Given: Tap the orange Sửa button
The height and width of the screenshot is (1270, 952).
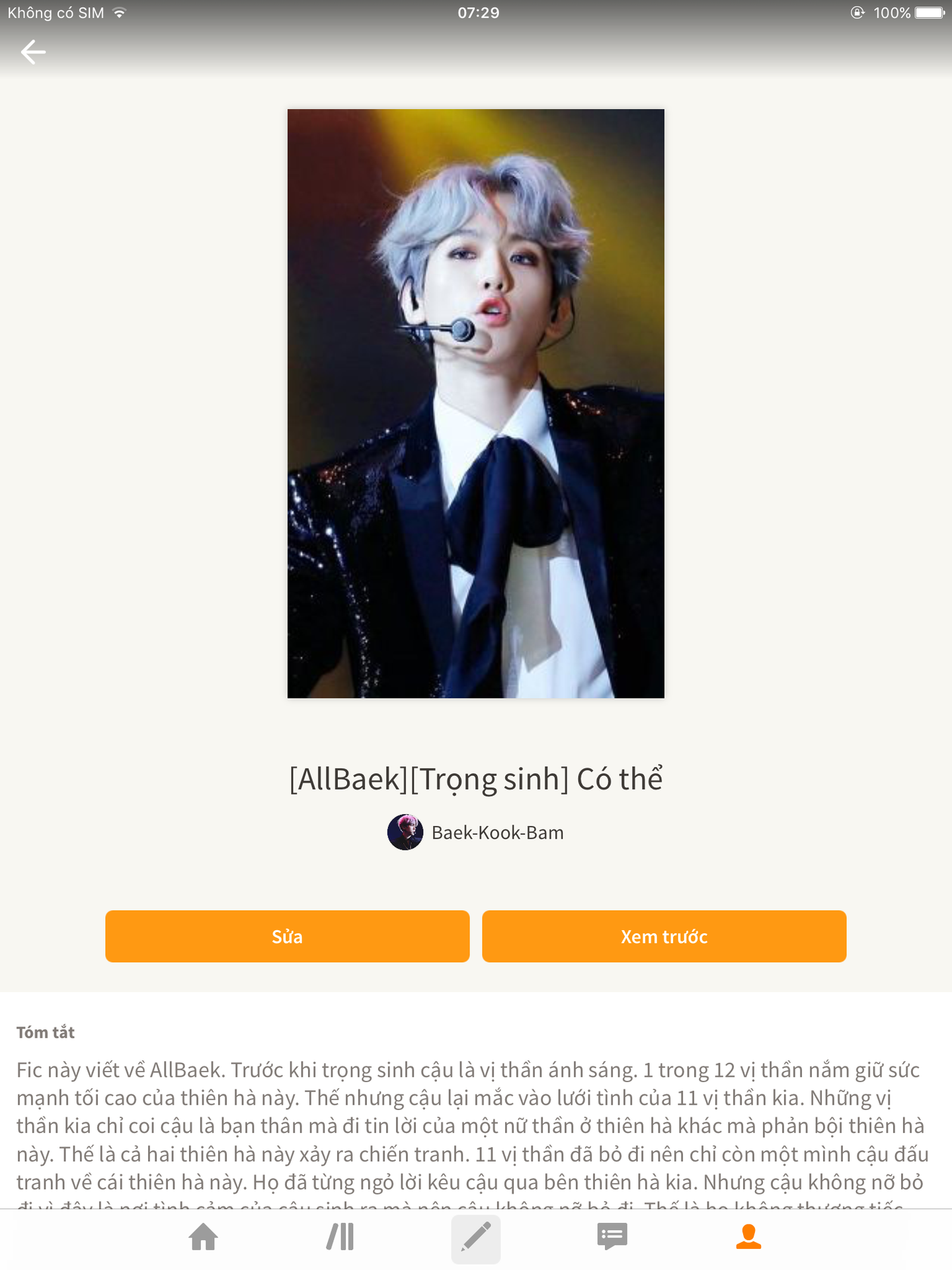Looking at the screenshot, I should [x=287, y=936].
